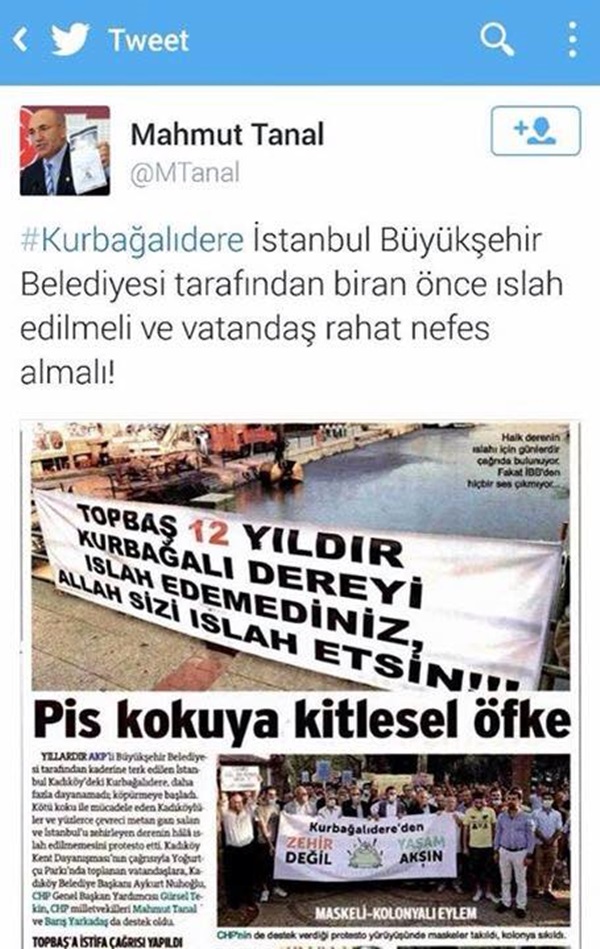This screenshot has height=949, width=600.
Task: Open the attached newspaper image
Action: (300, 680)
